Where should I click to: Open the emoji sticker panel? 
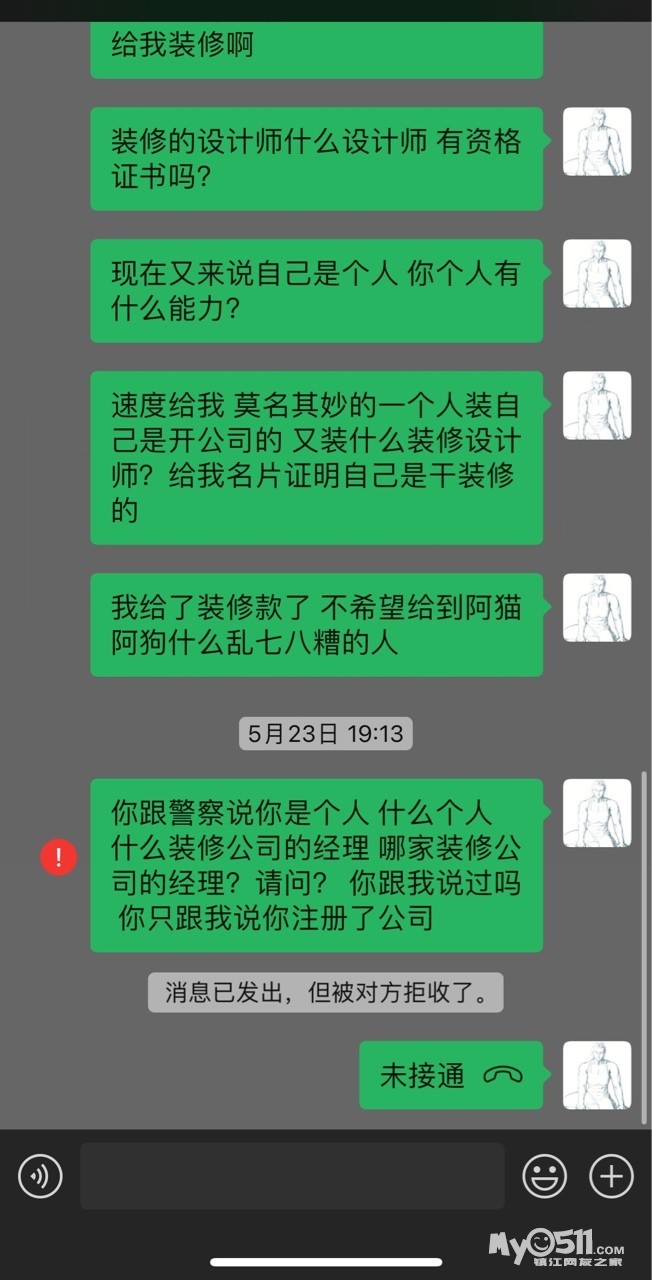coord(545,1176)
